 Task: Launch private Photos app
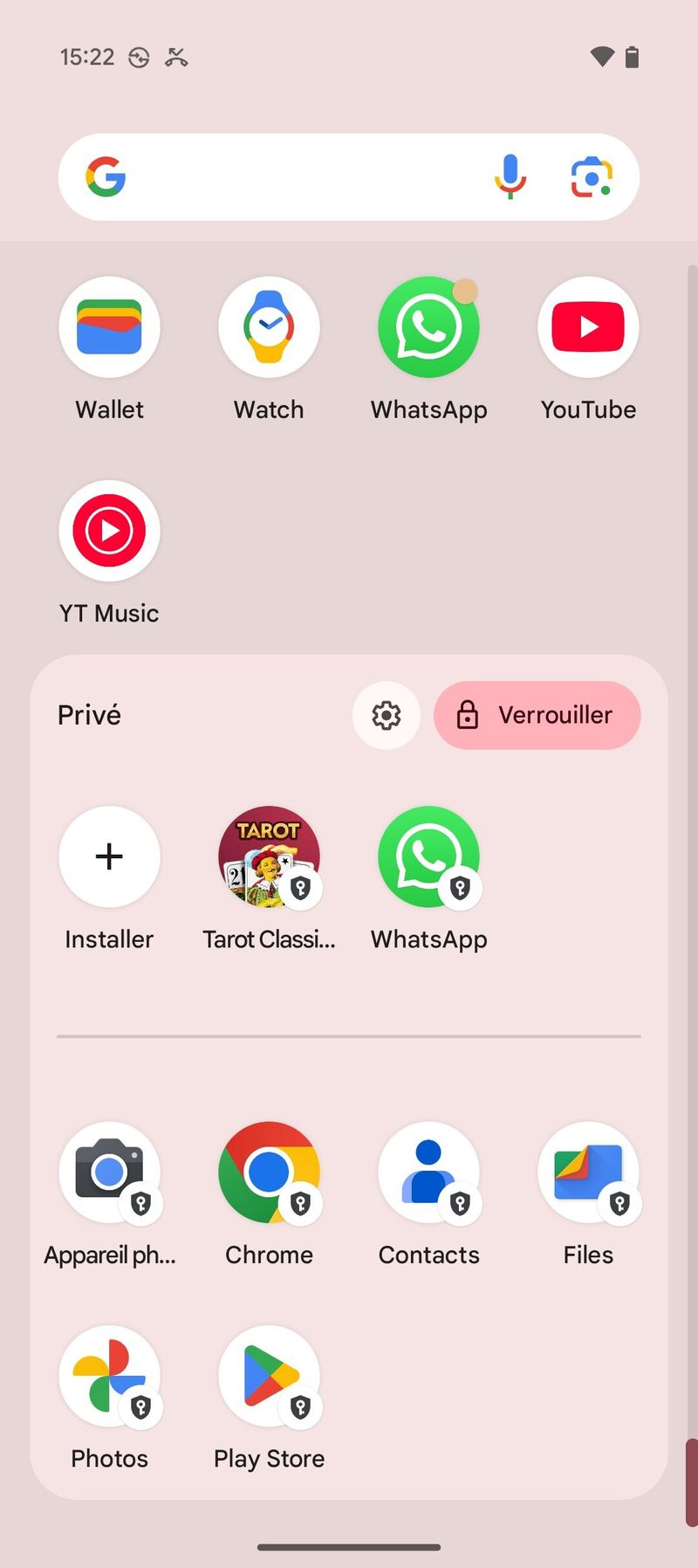109,1376
